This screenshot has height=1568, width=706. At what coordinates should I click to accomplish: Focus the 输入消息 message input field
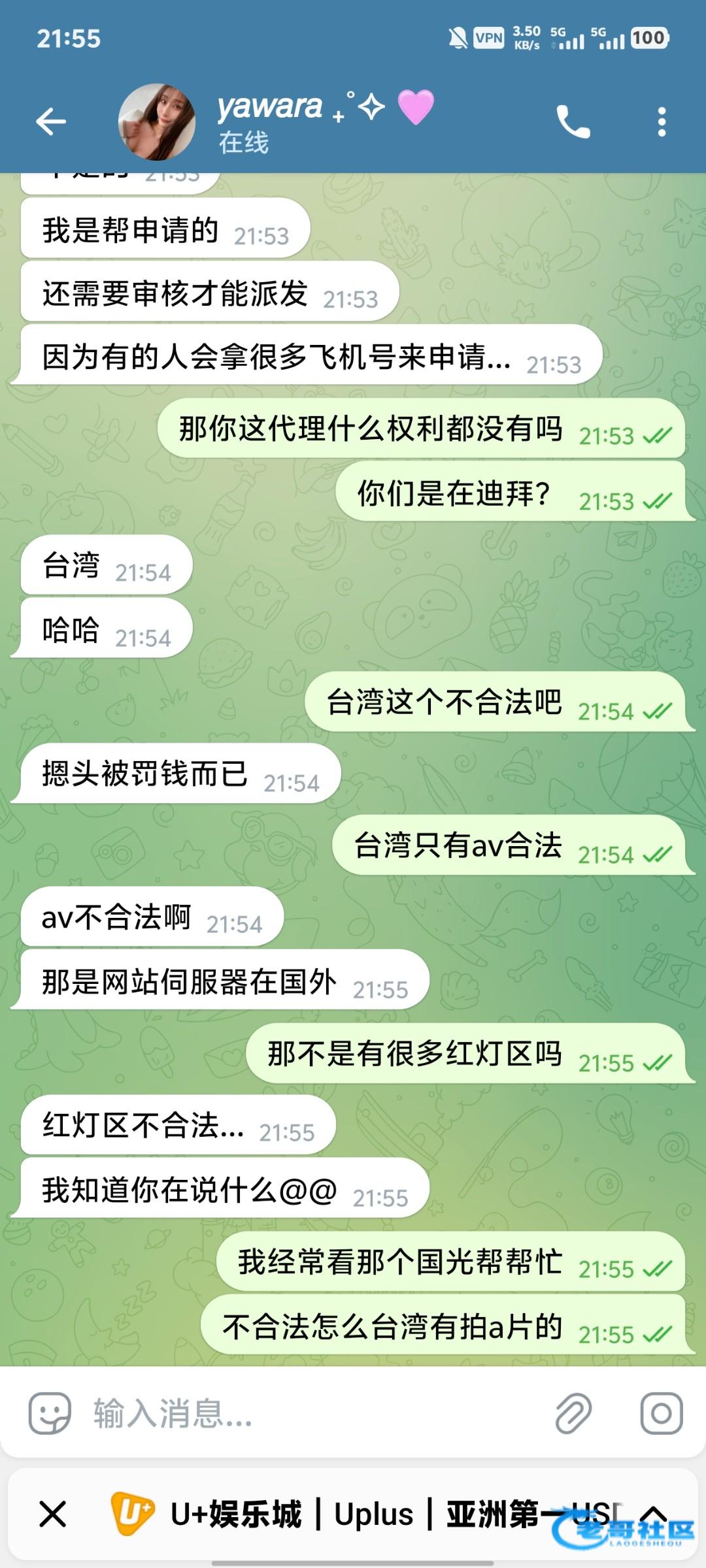click(314, 1413)
